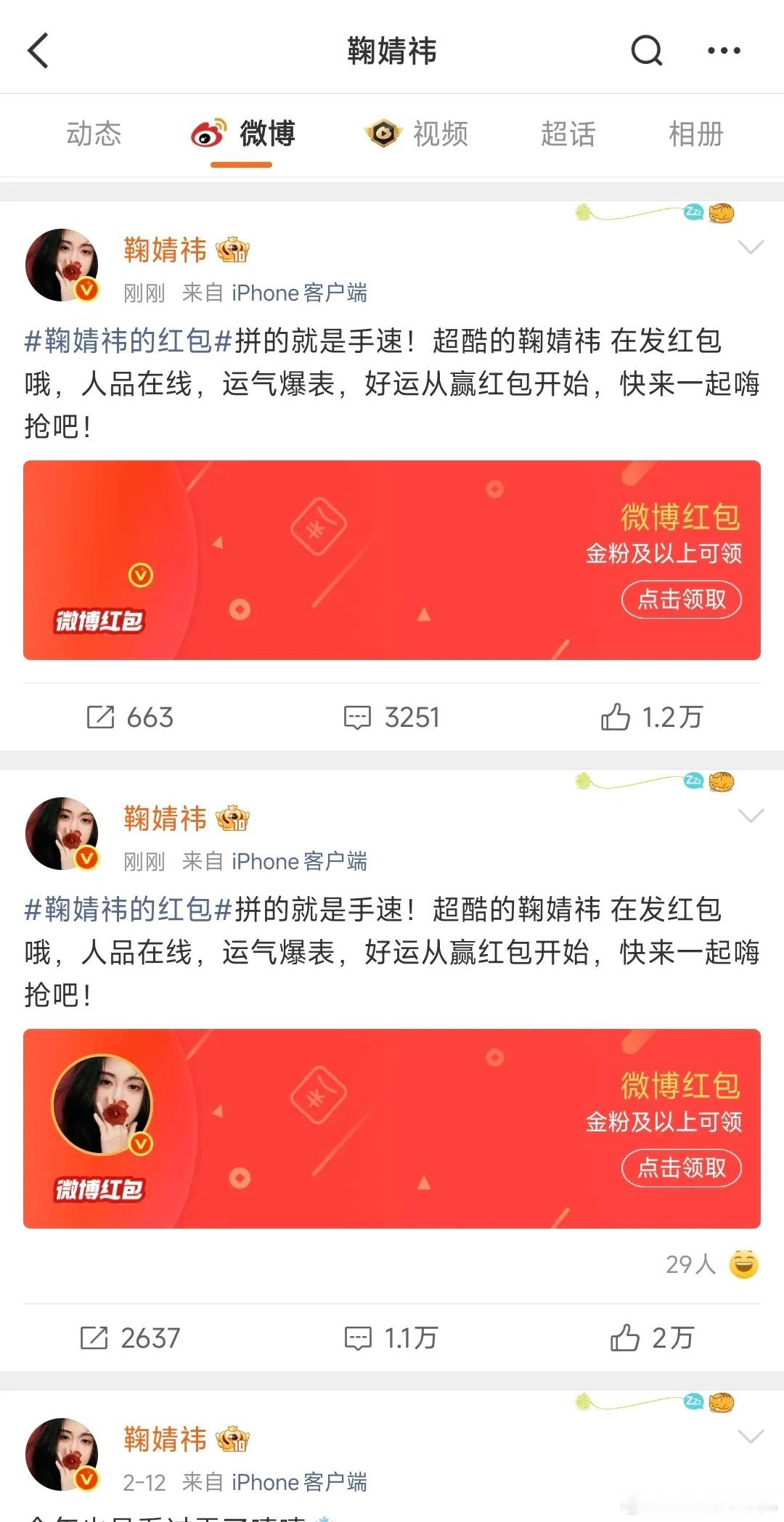
Task: Open the second post's down-arrow menu
Action: pyautogui.click(x=750, y=816)
